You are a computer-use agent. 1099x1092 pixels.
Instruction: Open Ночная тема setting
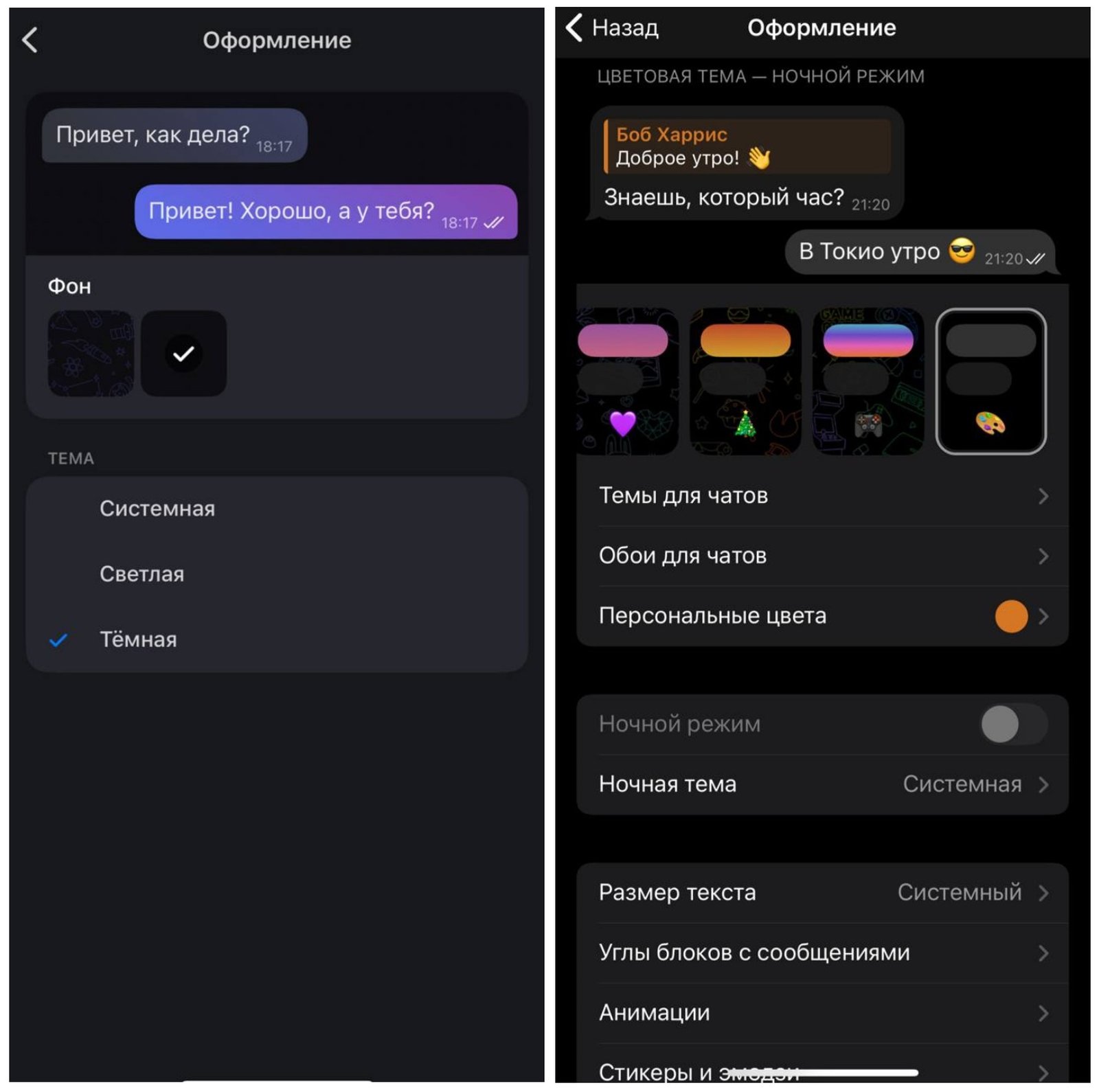[x=822, y=784]
